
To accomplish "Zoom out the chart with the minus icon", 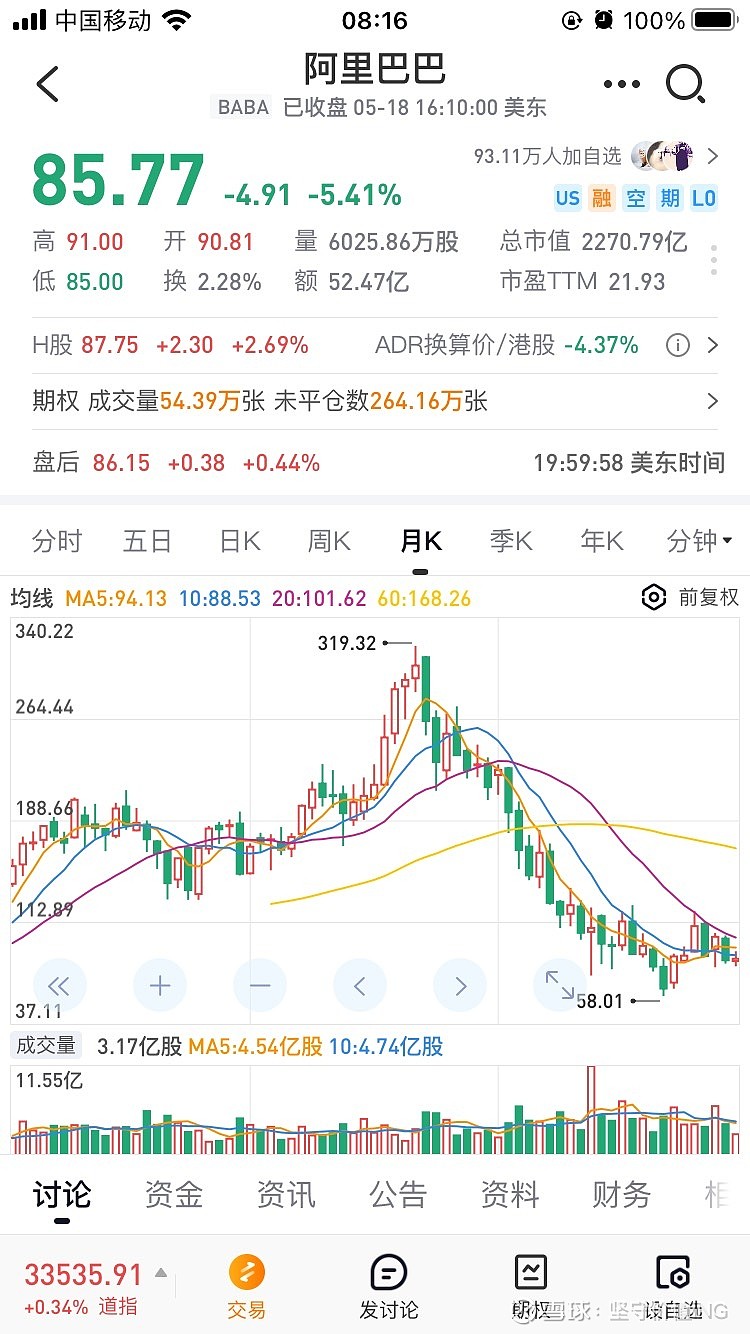I will click(260, 985).
